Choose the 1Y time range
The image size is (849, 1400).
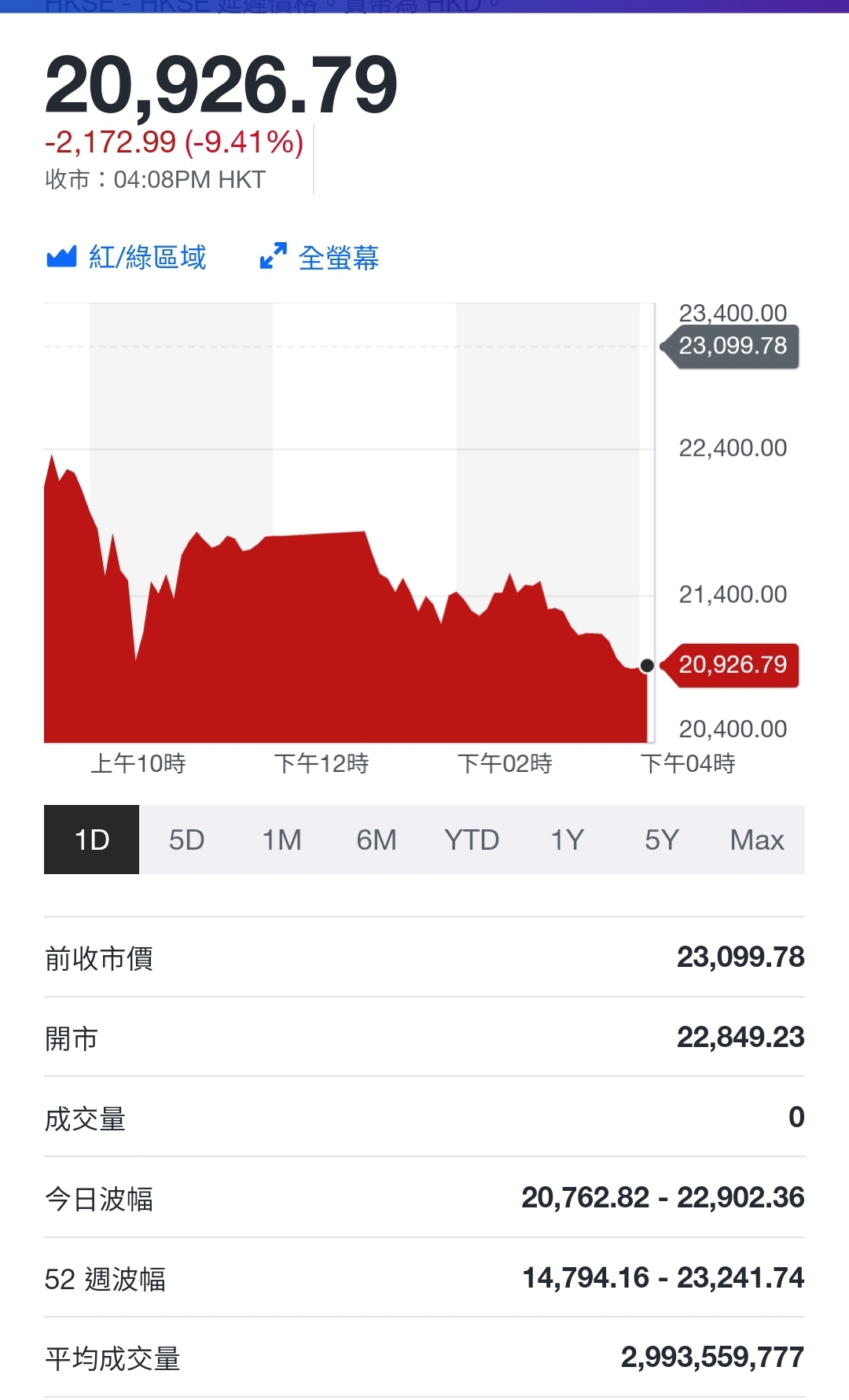click(x=567, y=840)
